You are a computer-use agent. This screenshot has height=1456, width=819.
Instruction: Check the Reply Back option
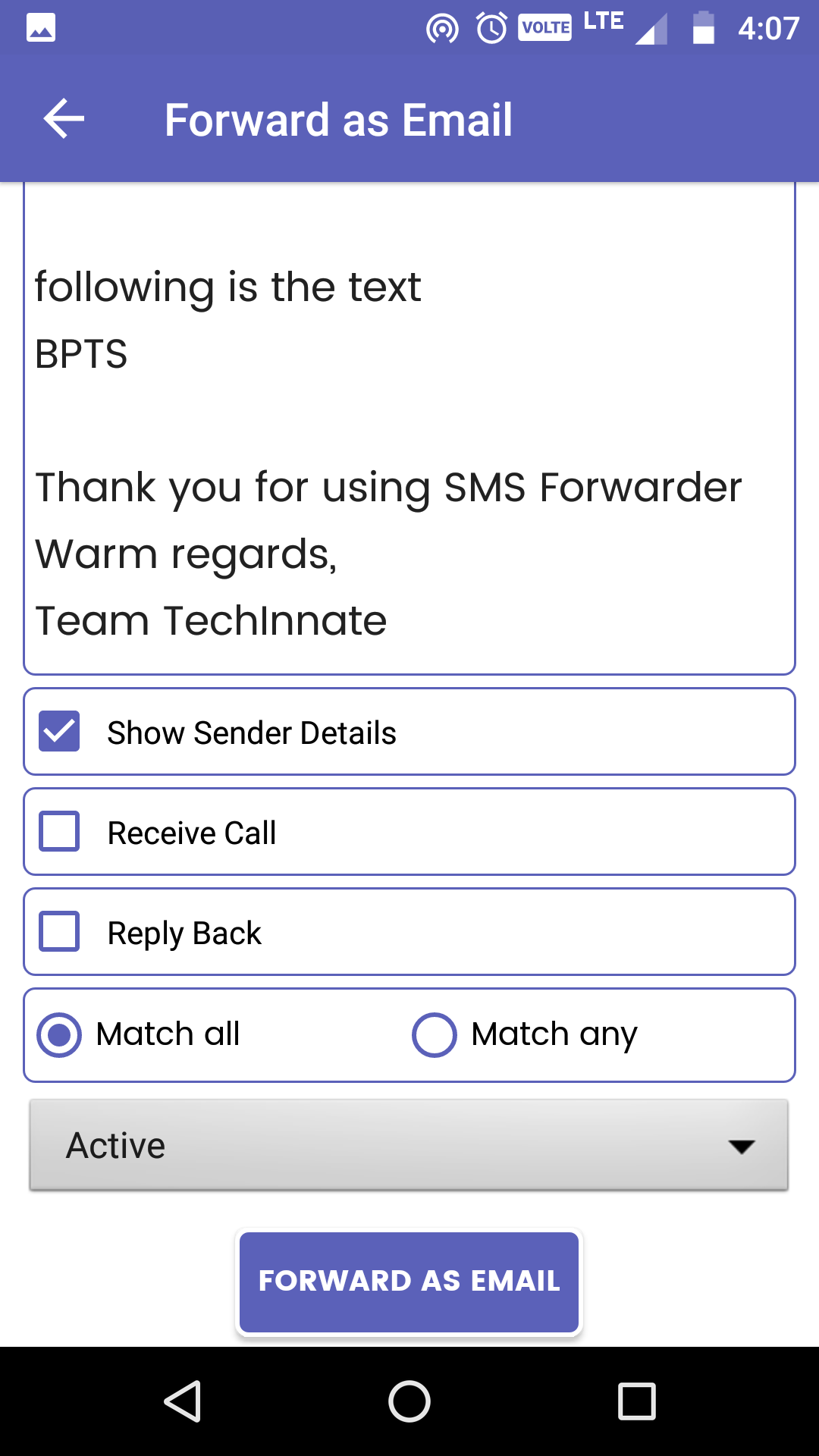(x=59, y=932)
